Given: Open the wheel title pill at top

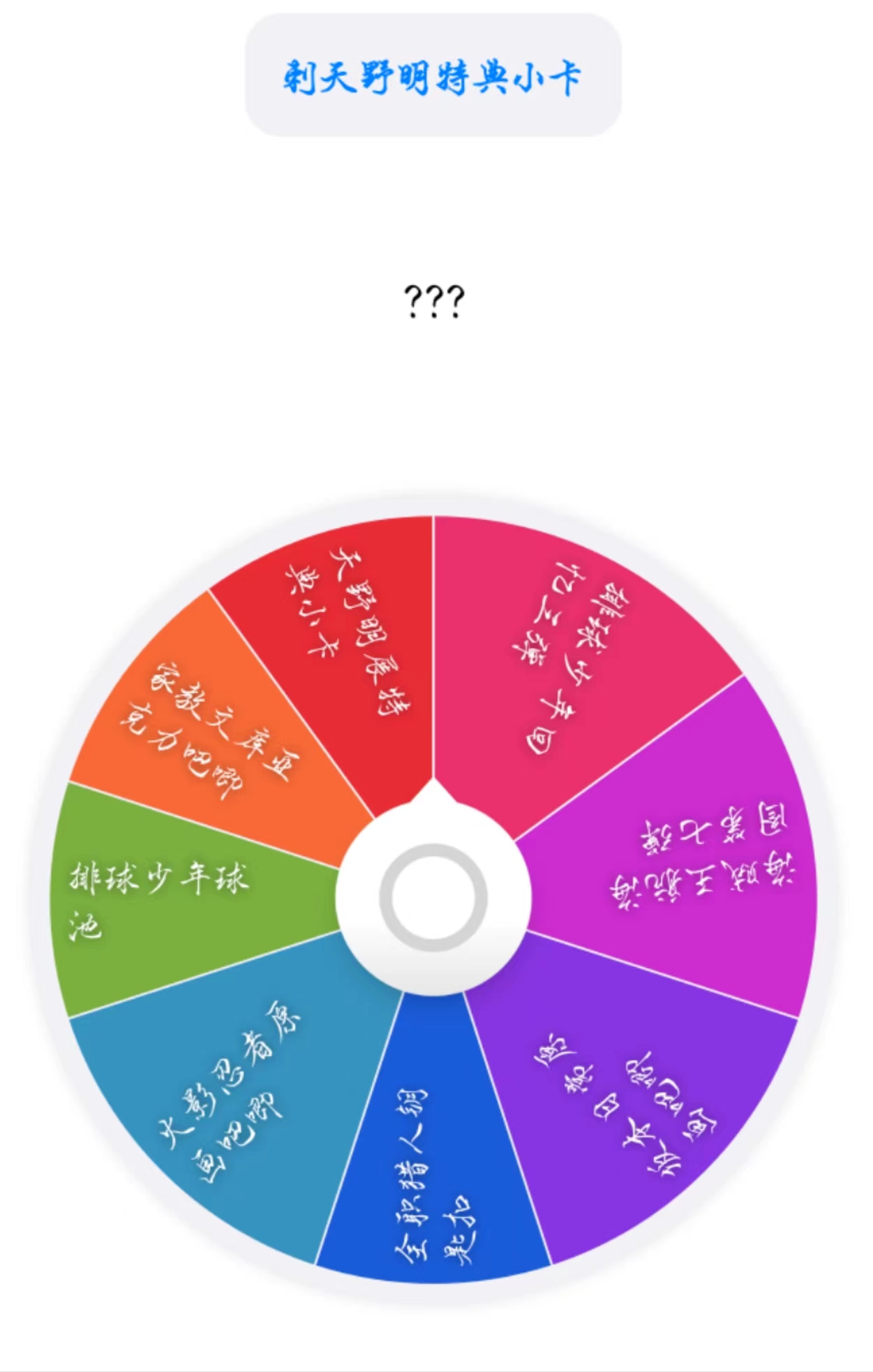Looking at the screenshot, I should coord(433,75).
